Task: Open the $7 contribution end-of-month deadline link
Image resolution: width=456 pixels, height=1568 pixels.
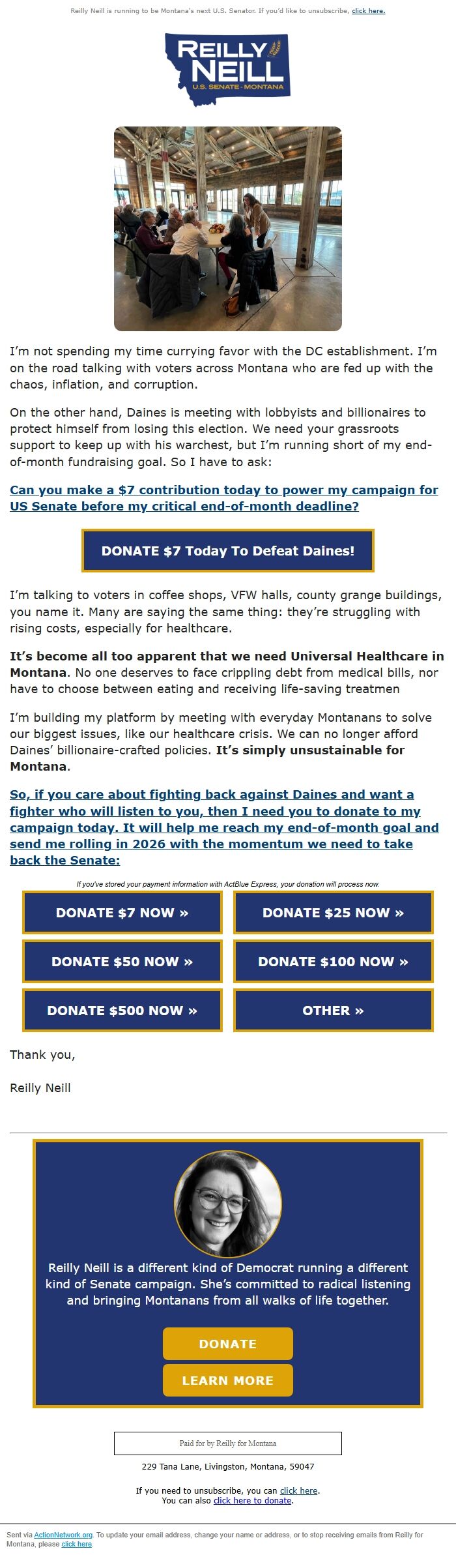Action: coord(223,498)
